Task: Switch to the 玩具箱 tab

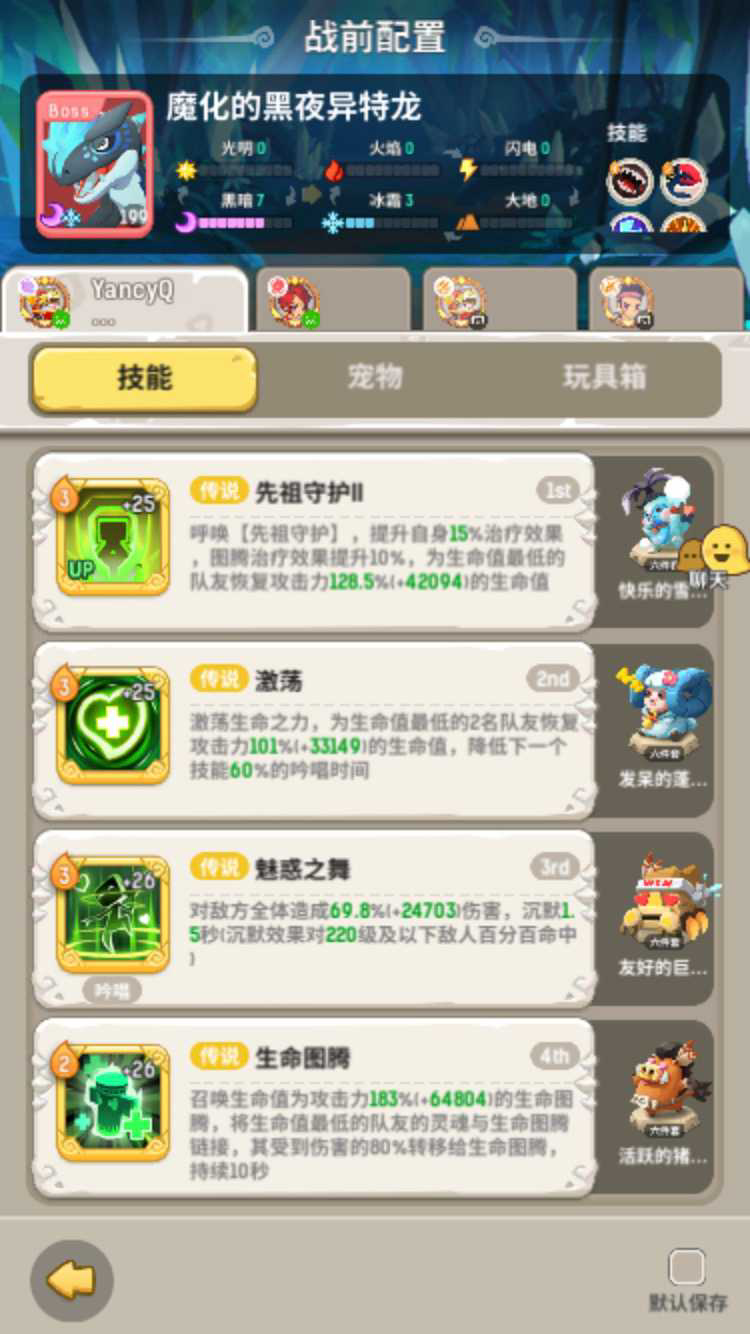Action: [604, 377]
